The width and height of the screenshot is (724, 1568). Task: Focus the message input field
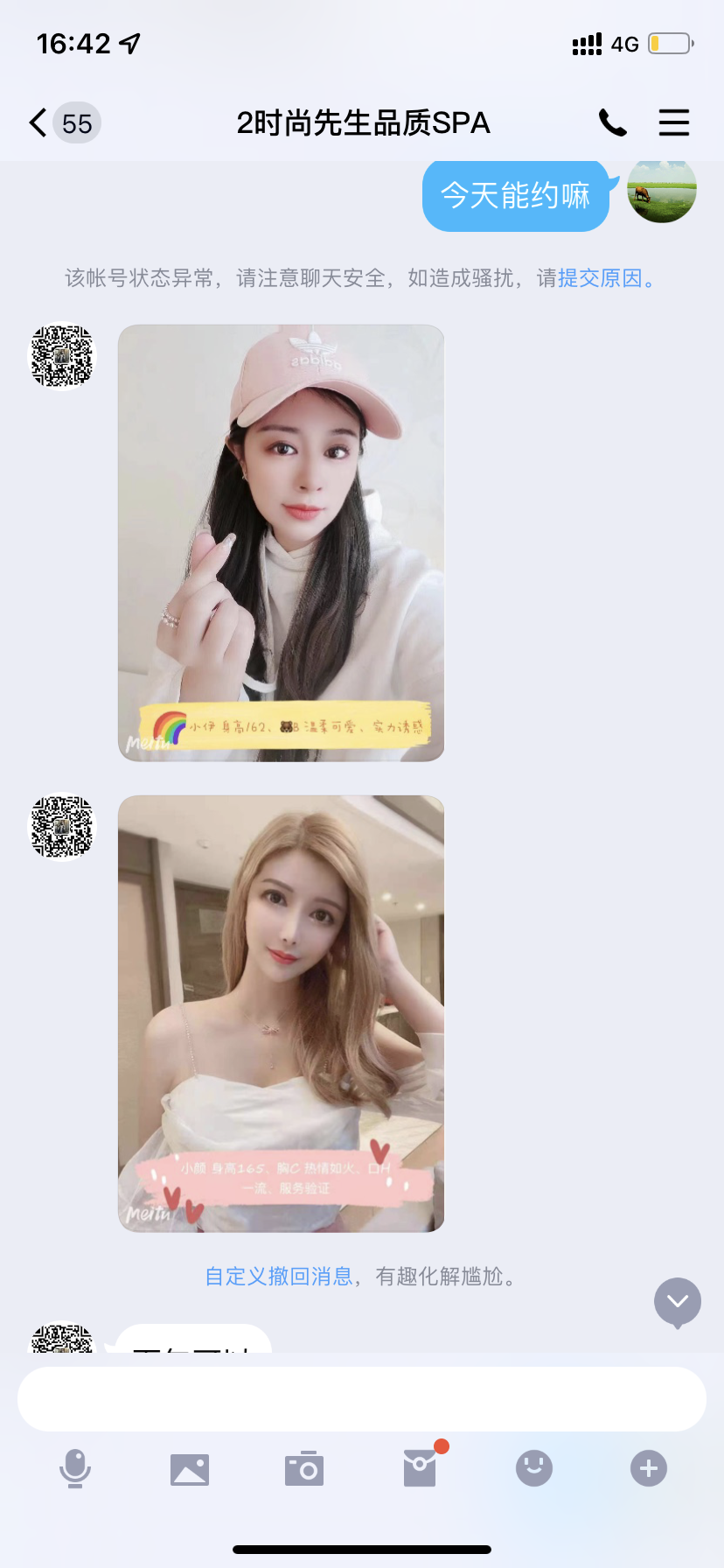point(362,1399)
